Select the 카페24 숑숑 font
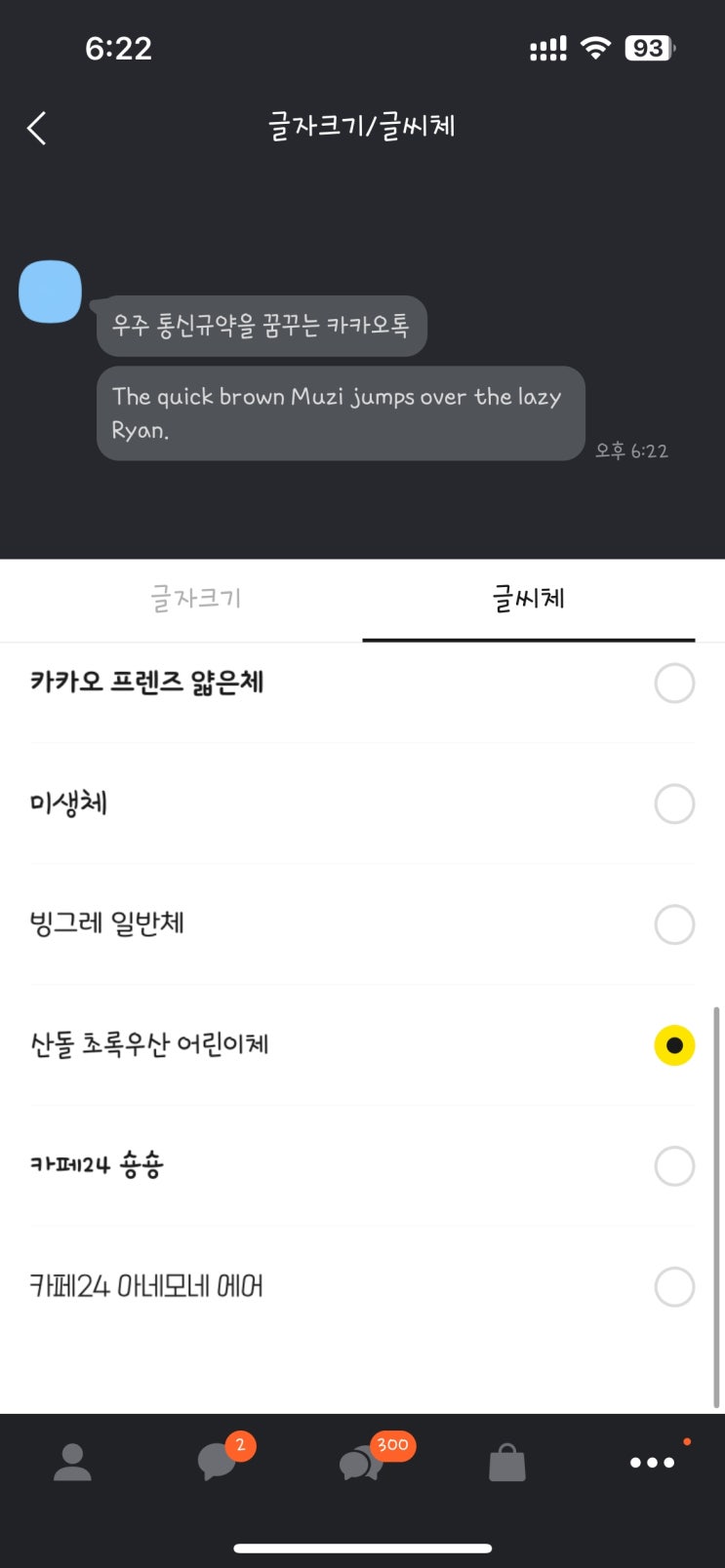725x1568 pixels. [x=362, y=1166]
